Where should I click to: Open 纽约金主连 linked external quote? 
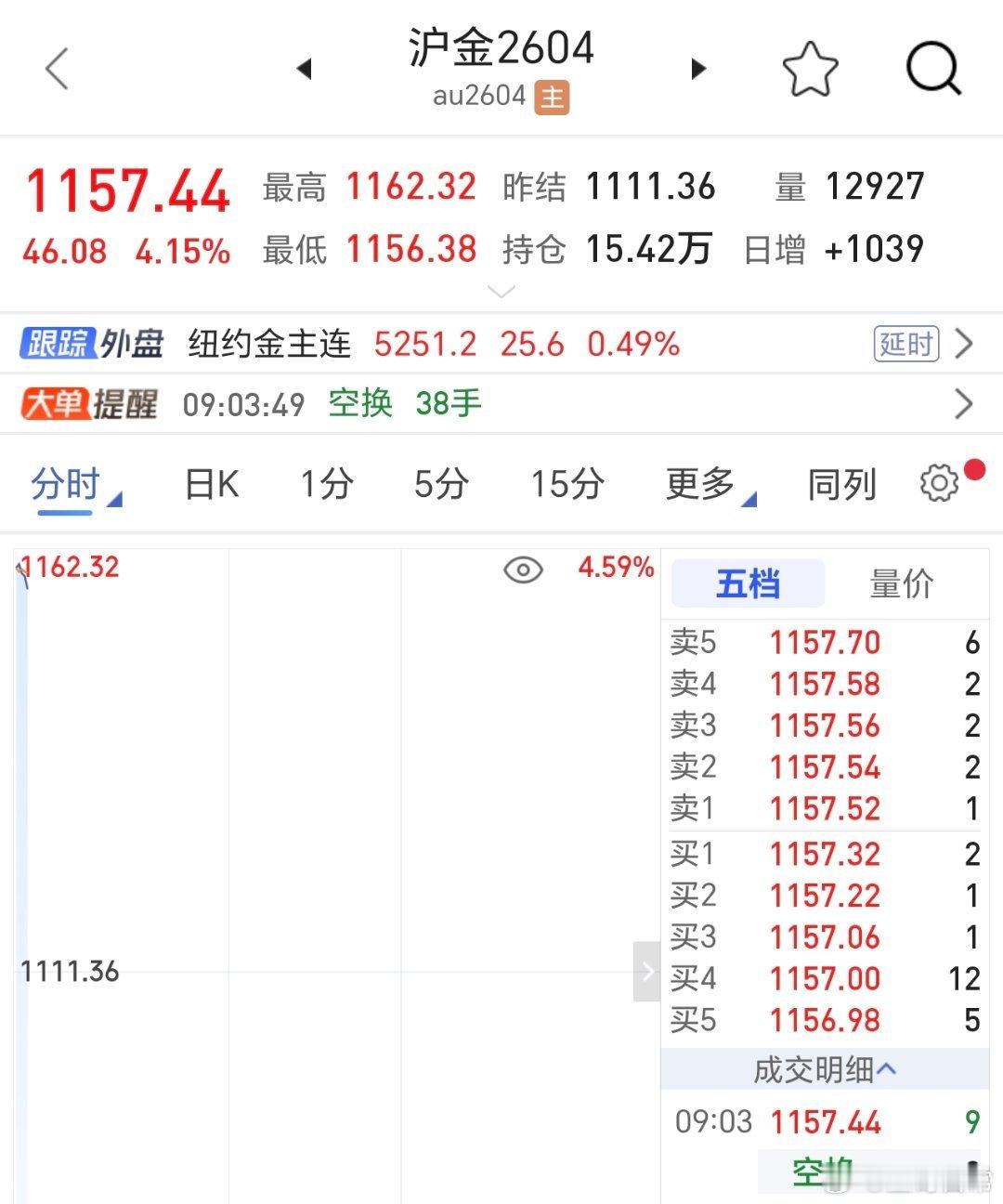coord(269,344)
